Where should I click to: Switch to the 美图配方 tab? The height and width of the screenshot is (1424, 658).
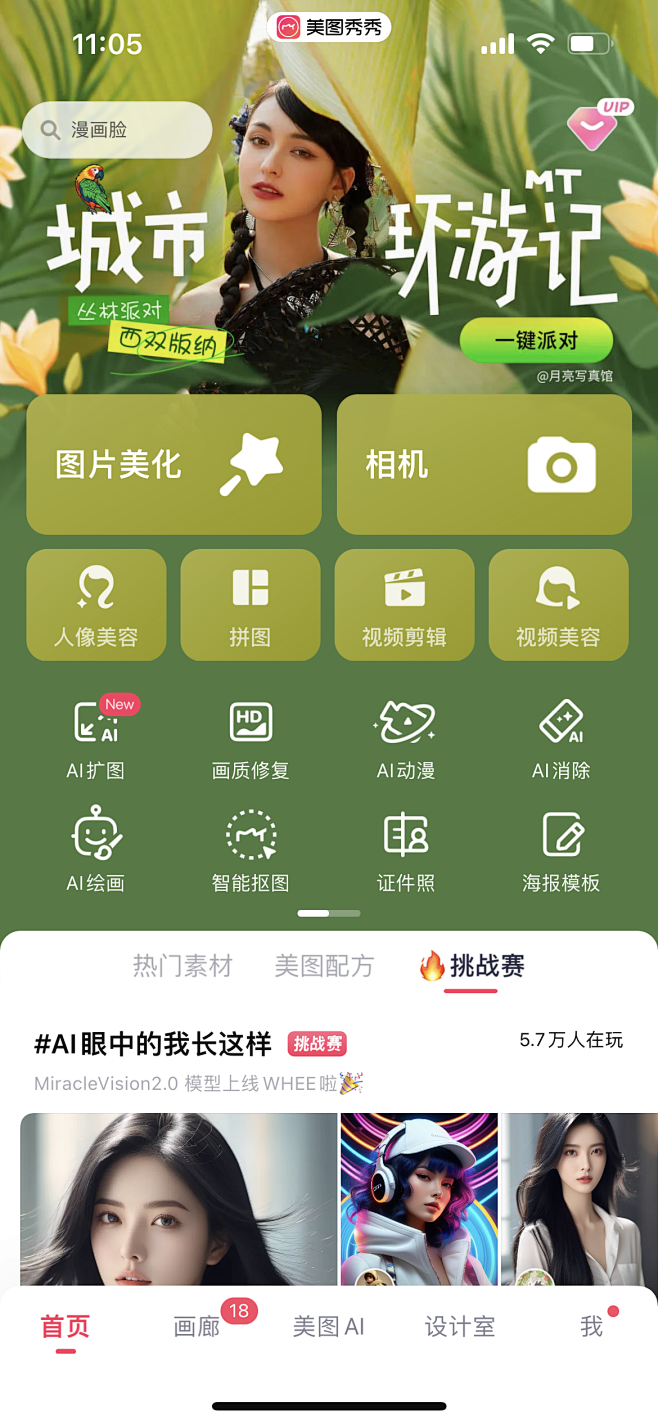tap(324, 966)
